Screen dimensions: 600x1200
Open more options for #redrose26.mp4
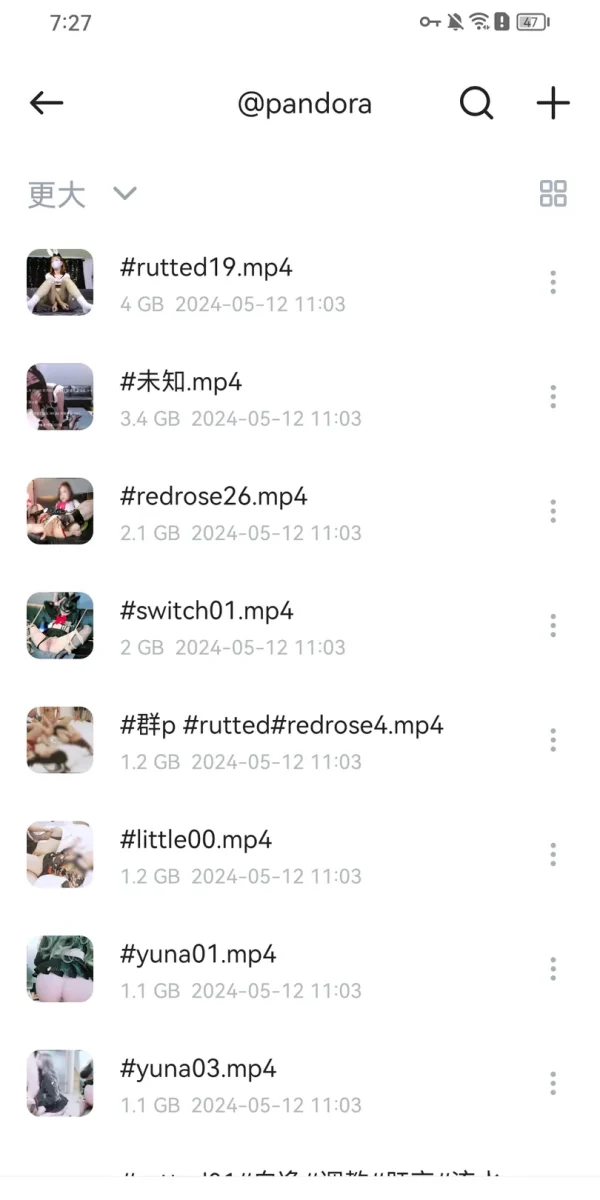pos(553,512)
